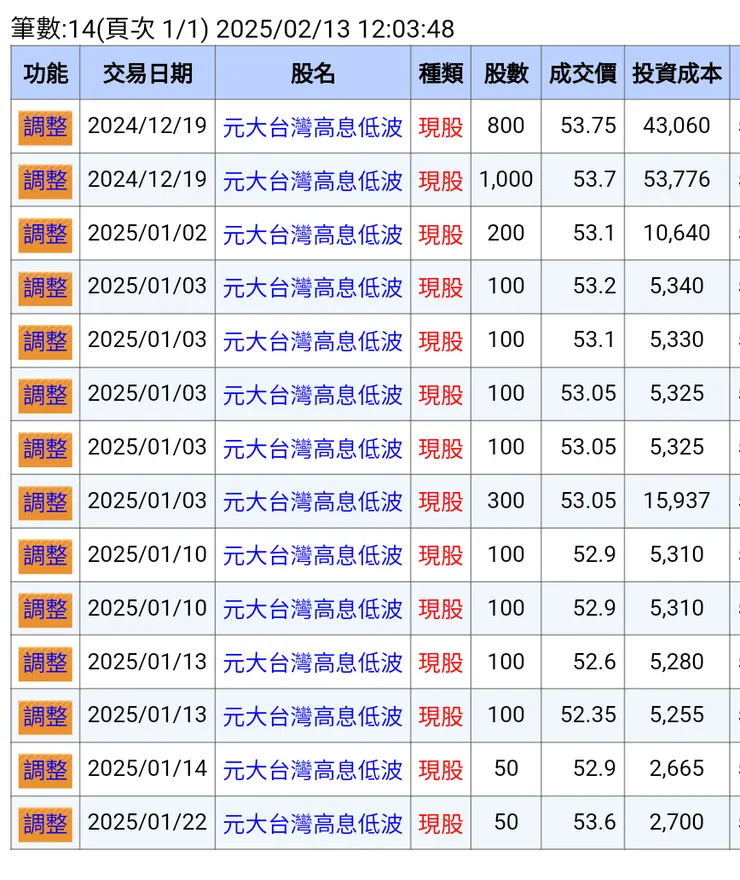
Task: Adjust the 2024/12/19 trade of 1,000 shares
Action: [45, 181]
